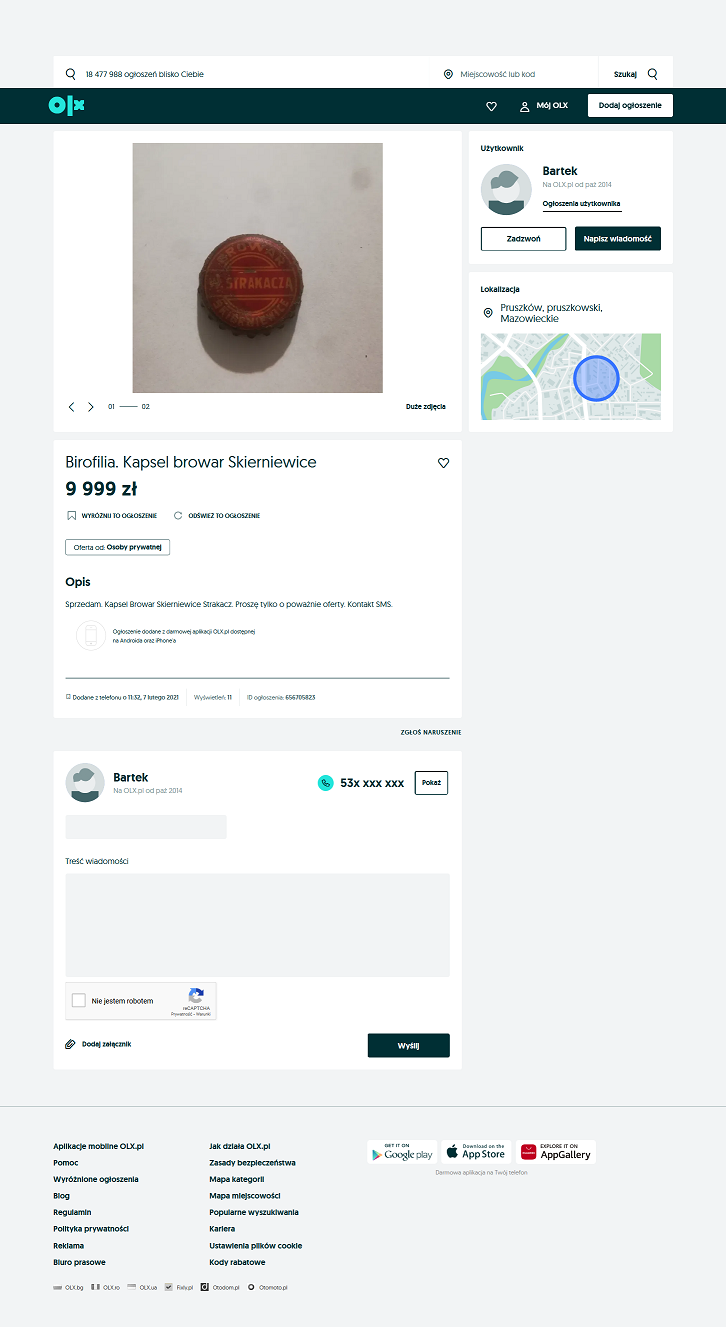This screenshot has height=1327, width=726.
Task: Open favorites heart in top bar
Action: pos(491,106)
